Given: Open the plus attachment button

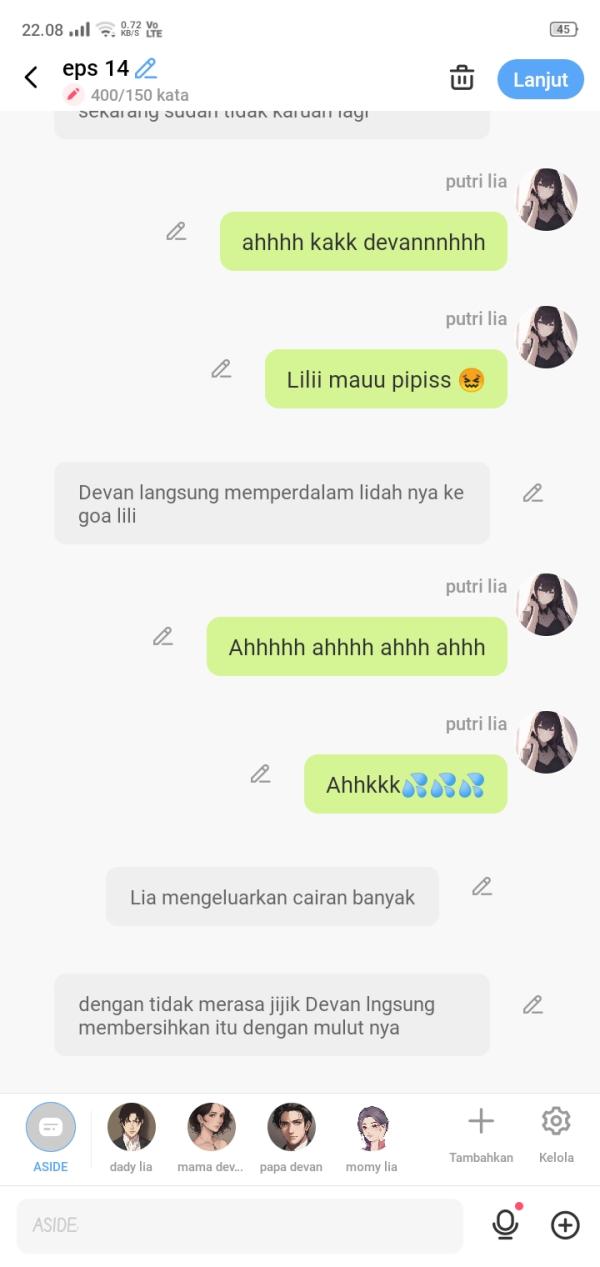Looking at the screenshot, I should pos(565,1225).
